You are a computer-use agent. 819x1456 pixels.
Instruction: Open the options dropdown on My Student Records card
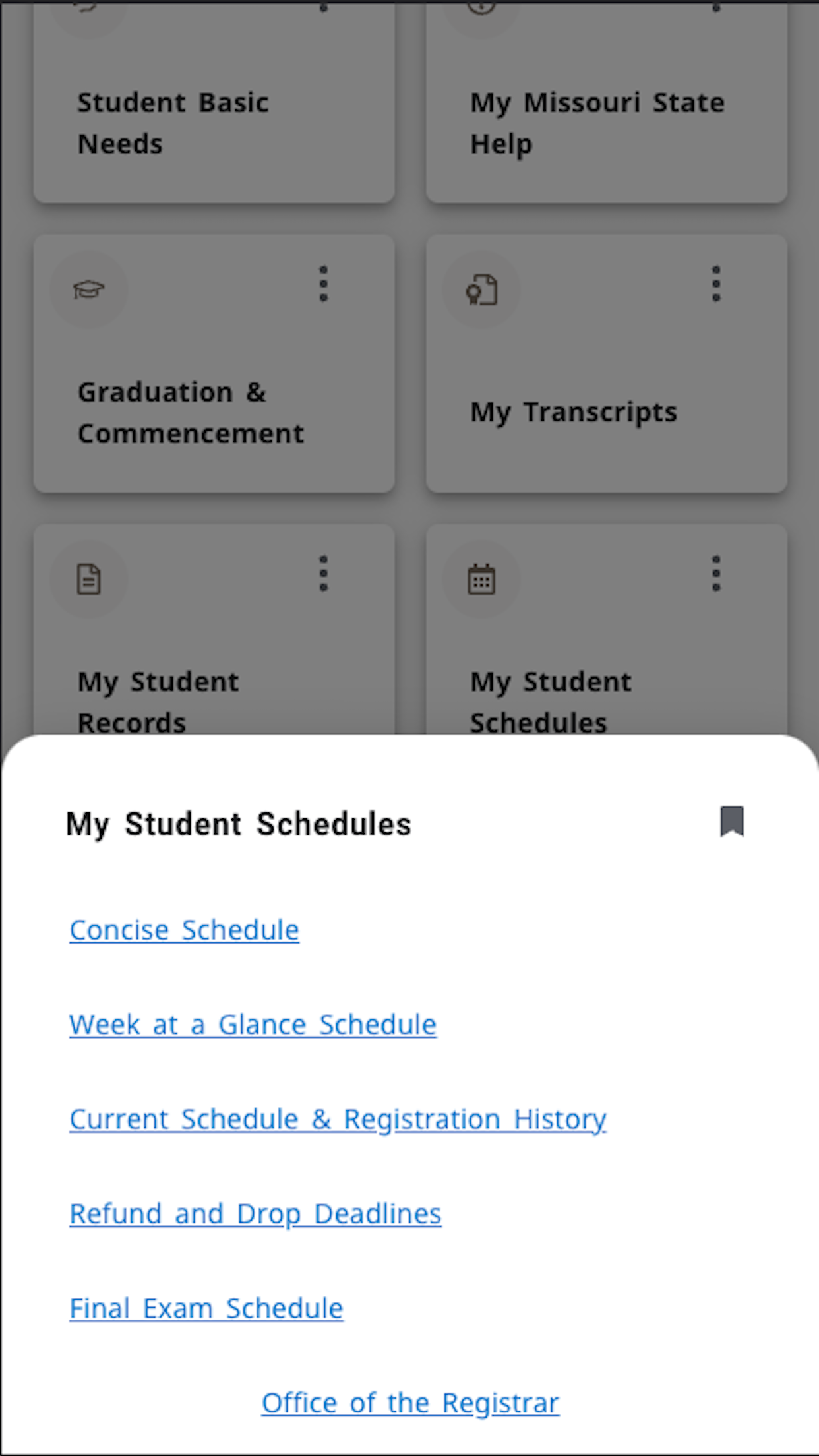click(x=322, y=574)
